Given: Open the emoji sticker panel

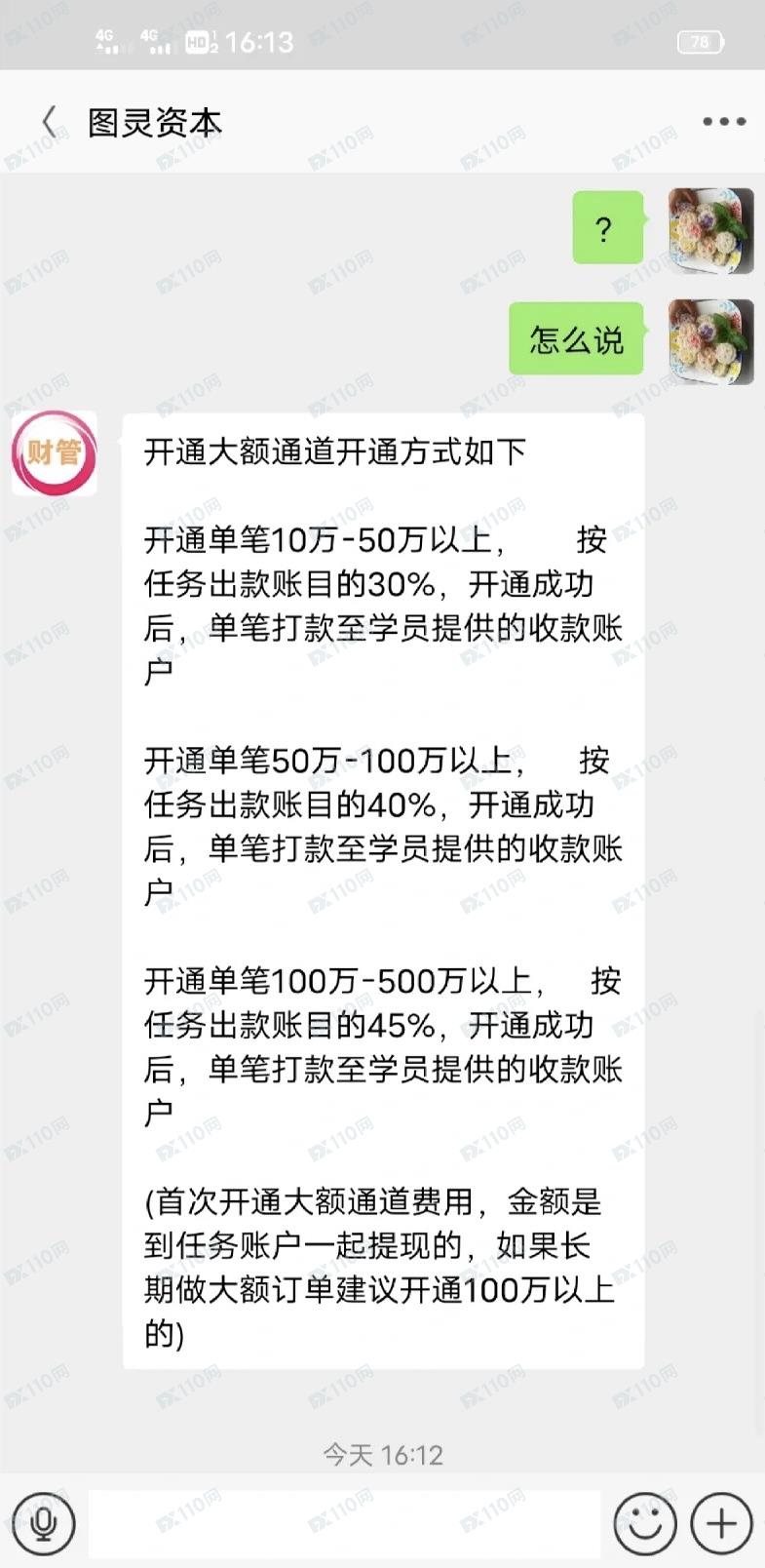Looking at the screenshot, I should pos(645,1522).
